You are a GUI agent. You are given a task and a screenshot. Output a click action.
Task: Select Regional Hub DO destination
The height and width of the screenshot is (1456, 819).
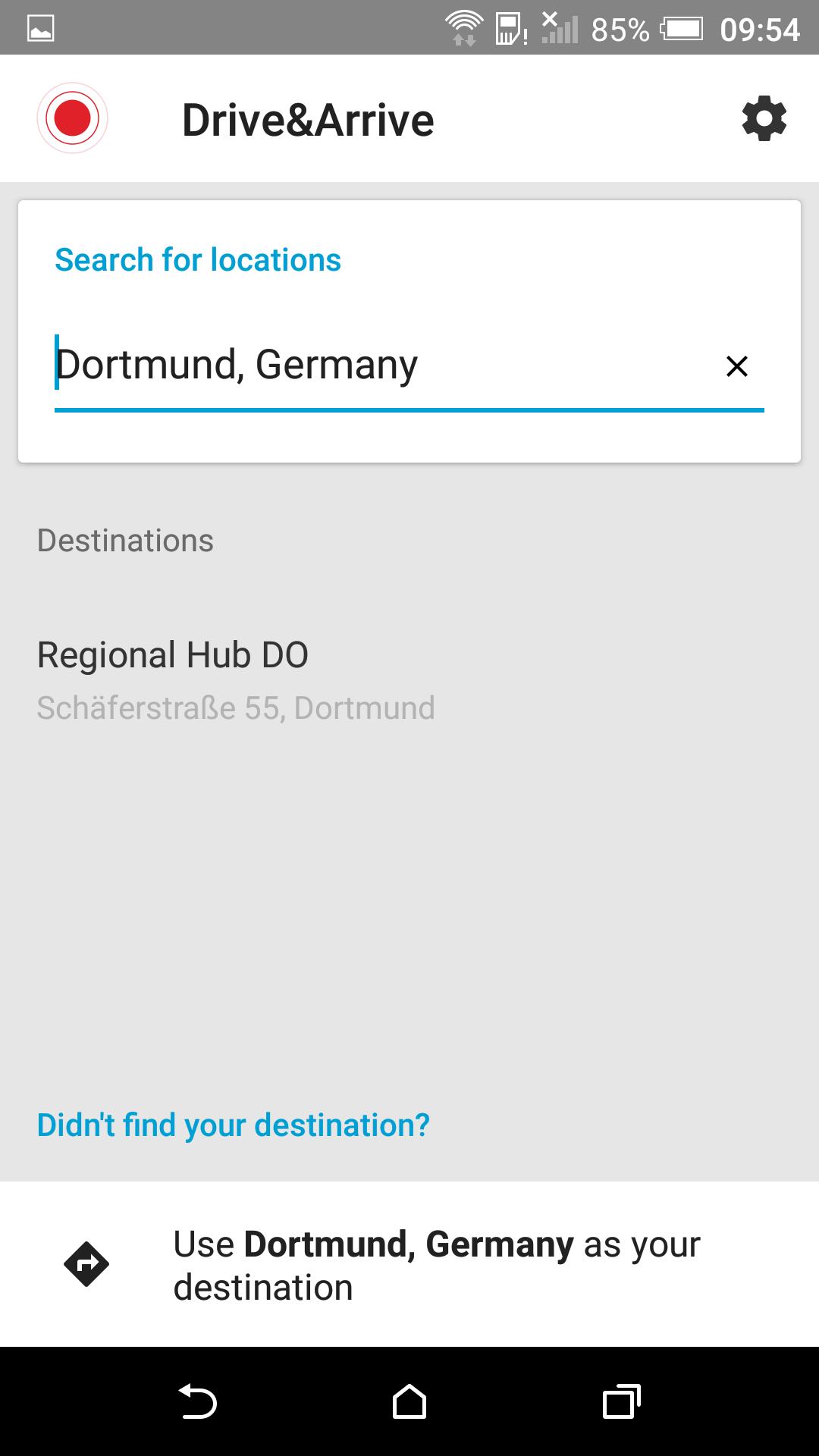tap(235, 679)
